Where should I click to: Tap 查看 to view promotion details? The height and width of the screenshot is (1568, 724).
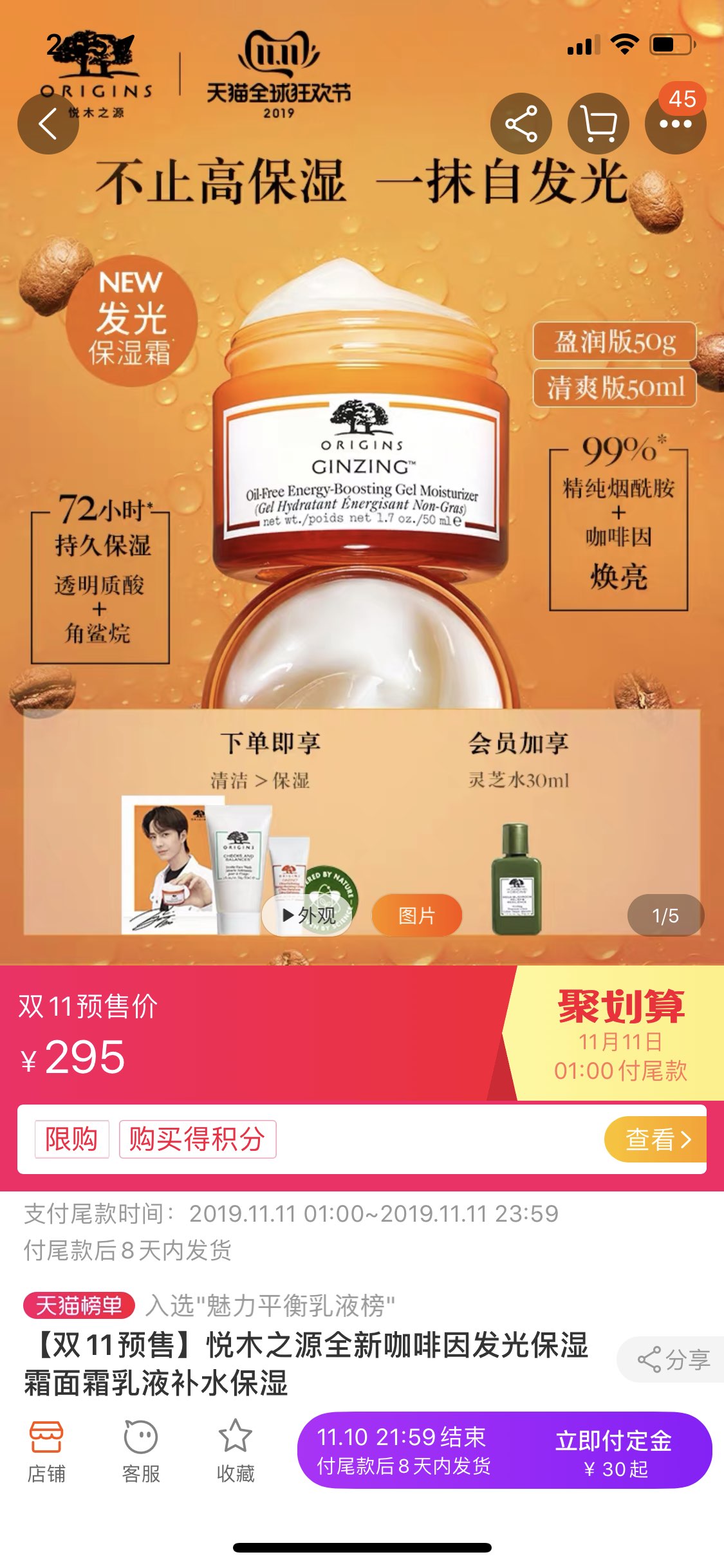pos(655,1139)
